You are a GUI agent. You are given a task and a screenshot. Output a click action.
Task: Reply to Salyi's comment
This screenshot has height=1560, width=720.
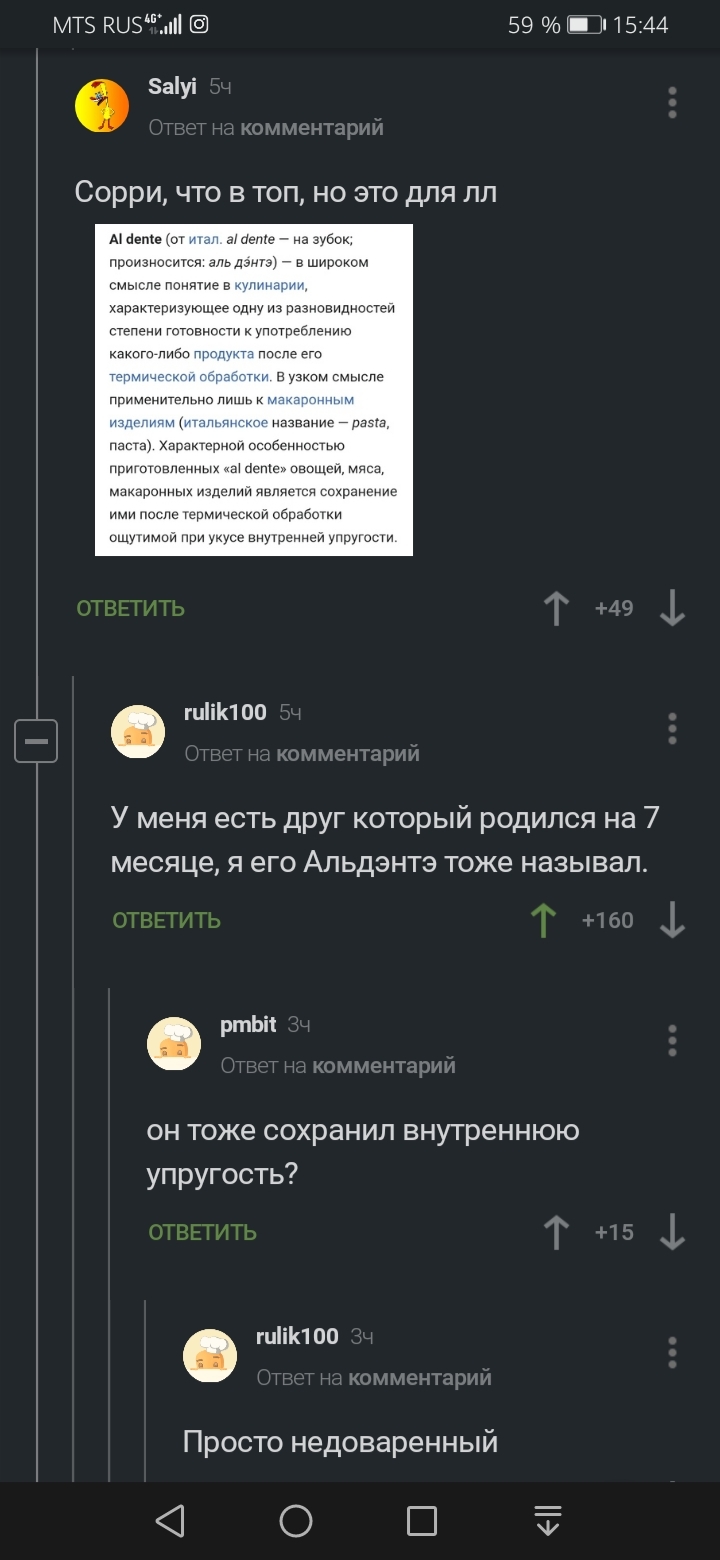click(x=131, y=608)
